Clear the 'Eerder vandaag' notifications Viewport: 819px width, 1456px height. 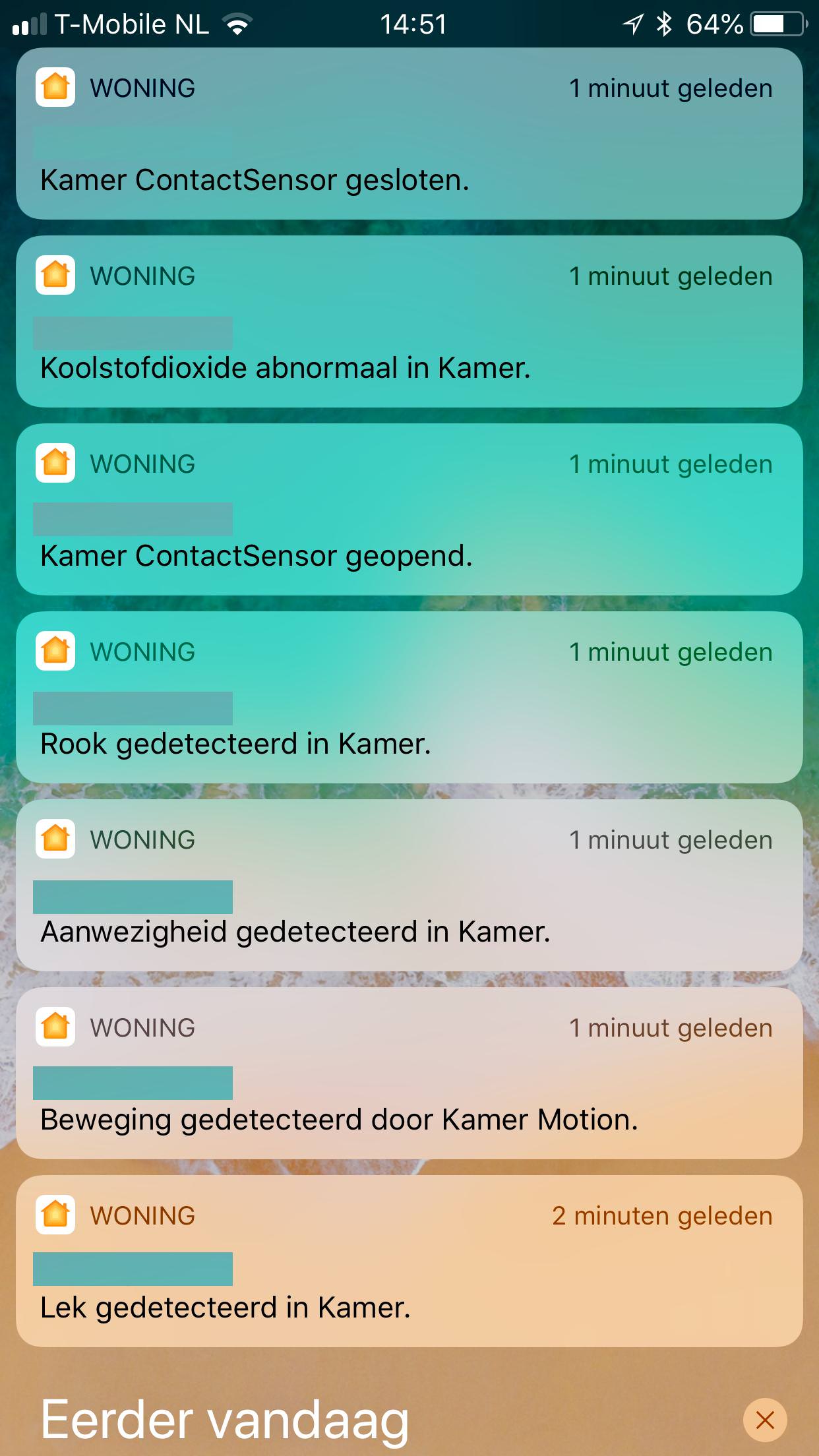(x=764, y=1420)
